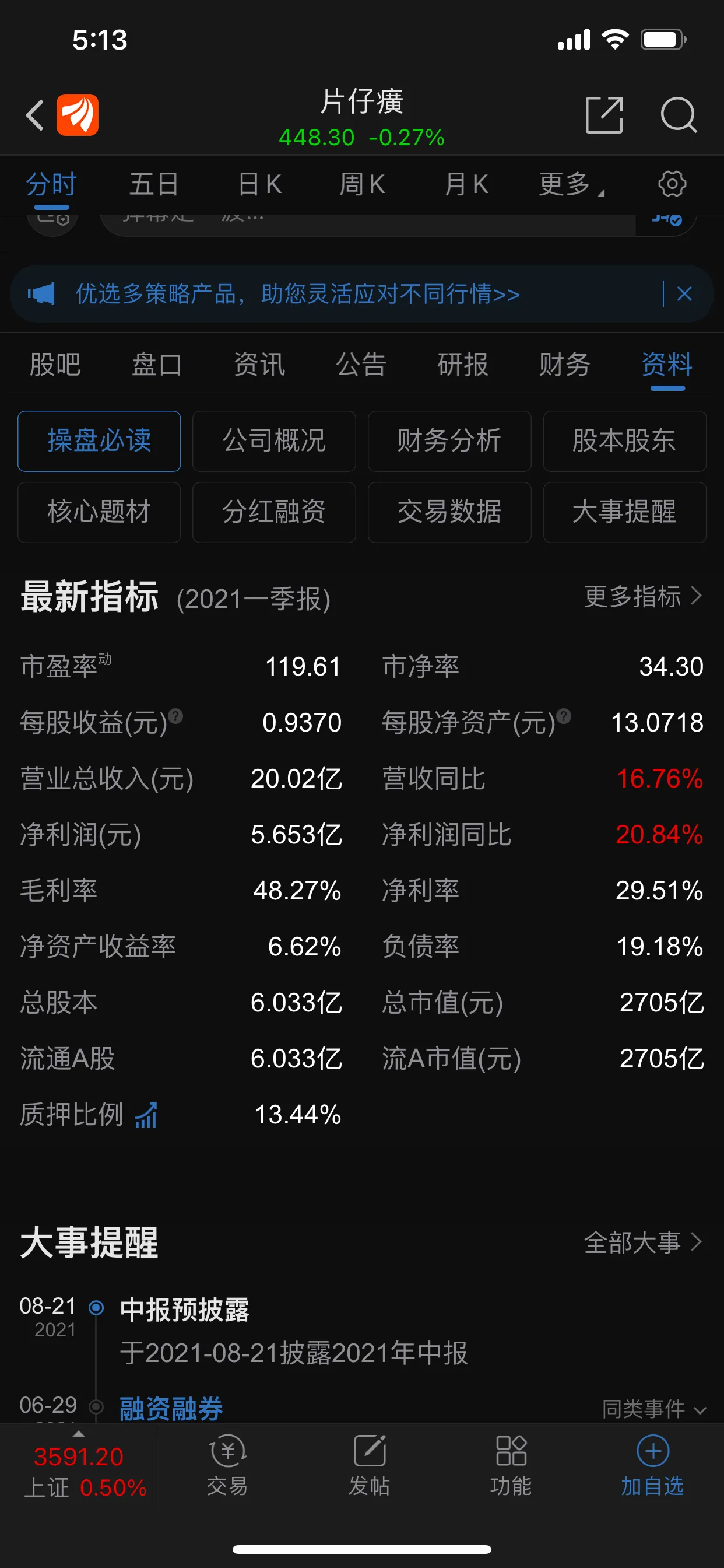Go back with the top-left arrow
Viewport: 724px width, 1568px height.
(x=36, y=115)
